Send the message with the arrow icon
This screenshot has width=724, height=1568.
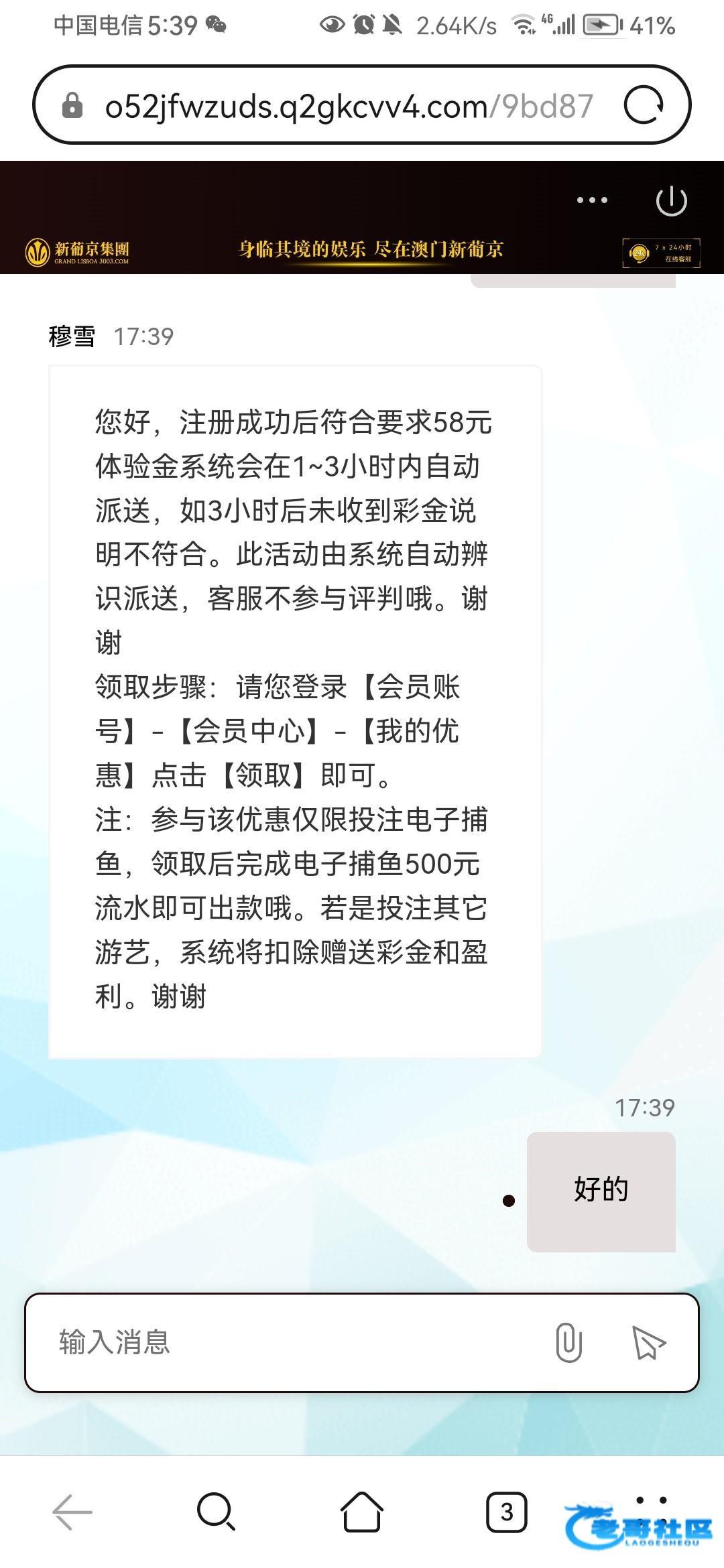coord(648,1342)
